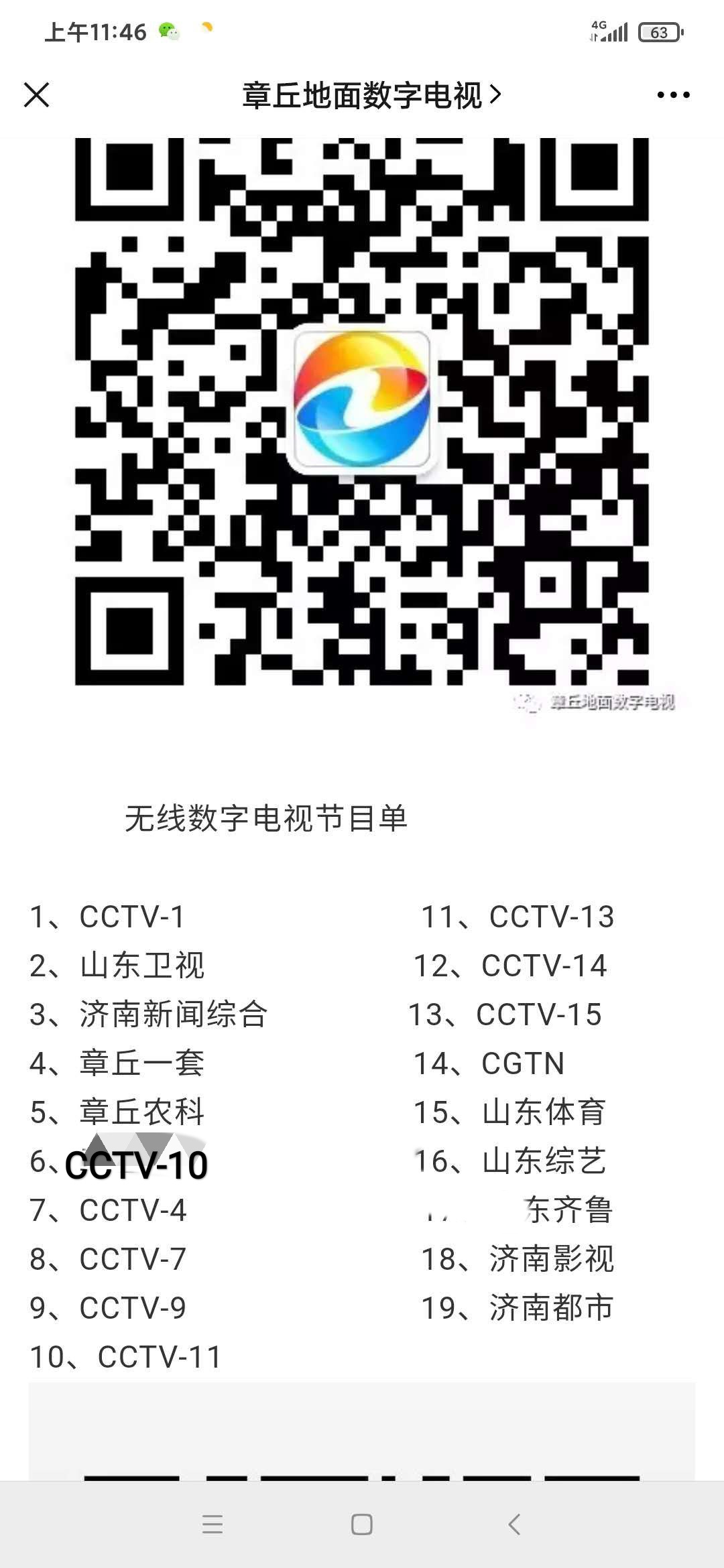Open the three-dot overflow menu
The height and width of the screenshot is (1568, 724).
pyautogui.click(x=673, y=95)
